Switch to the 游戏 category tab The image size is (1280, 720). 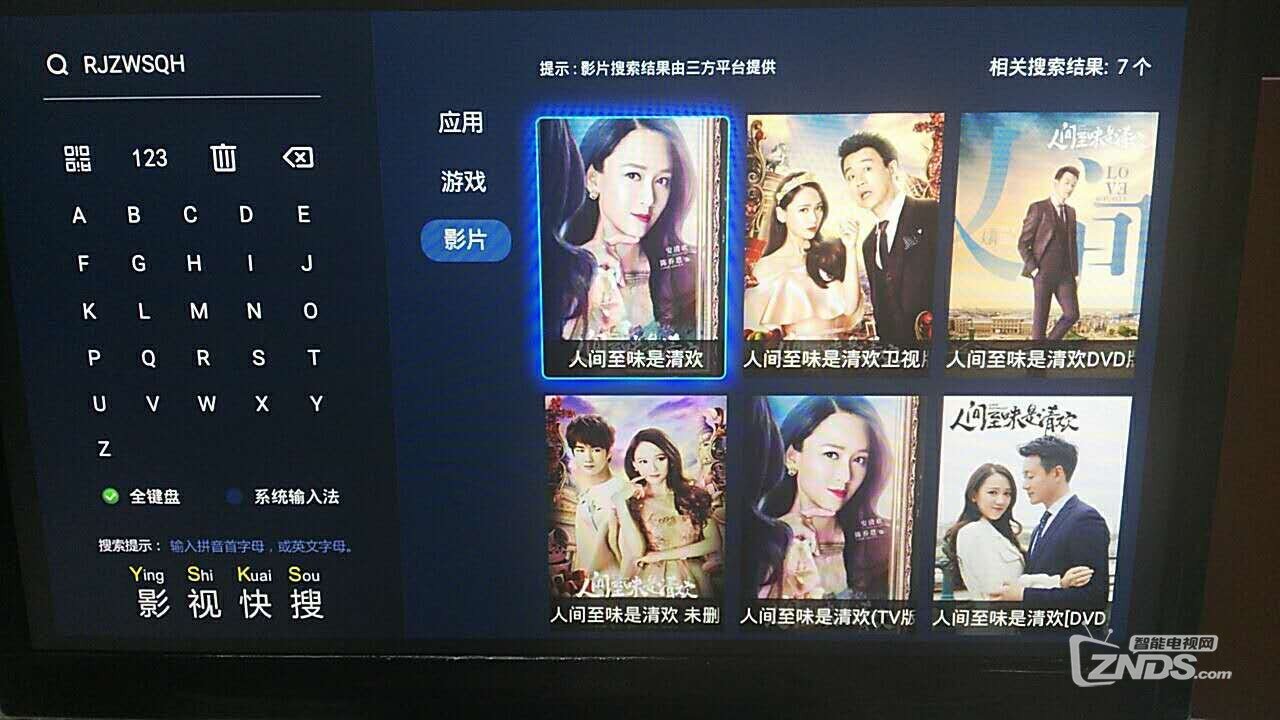pyautogui.click(x=463, y=182)
